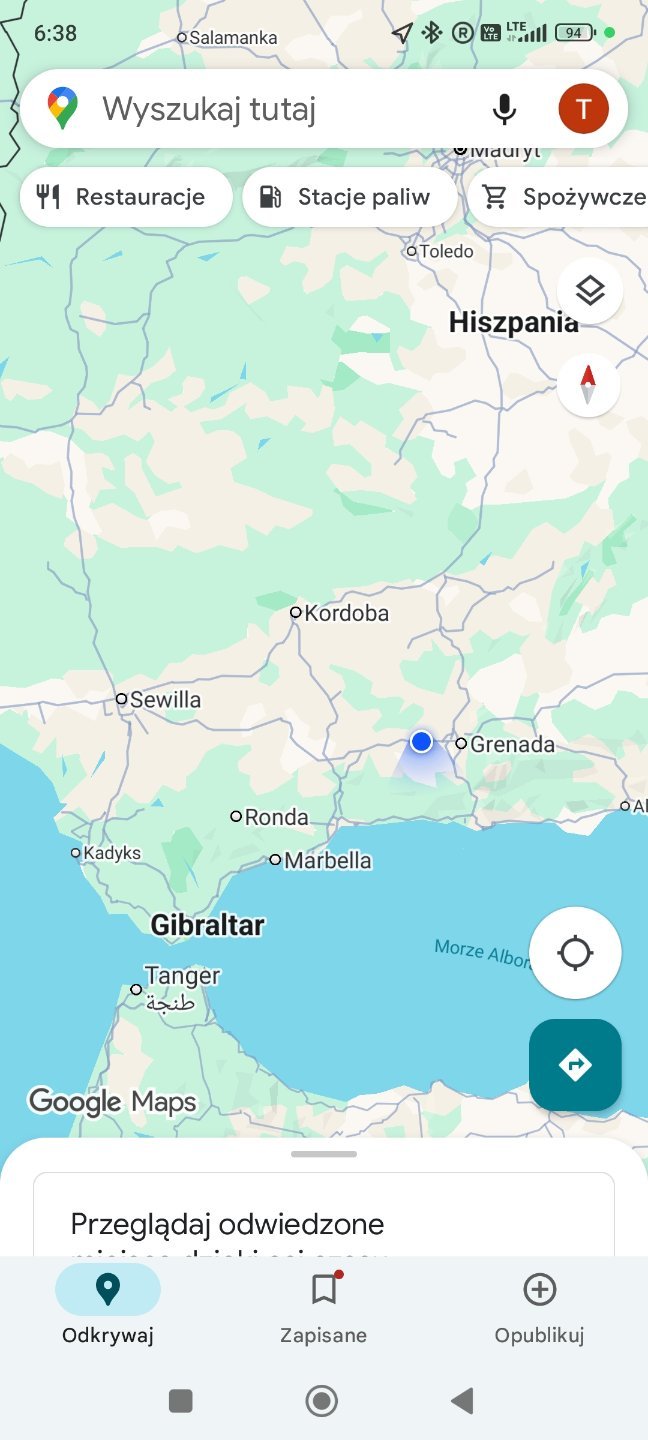648x1440 pixels.
Task: Open the account profile avatar
Action: point(583,109)
